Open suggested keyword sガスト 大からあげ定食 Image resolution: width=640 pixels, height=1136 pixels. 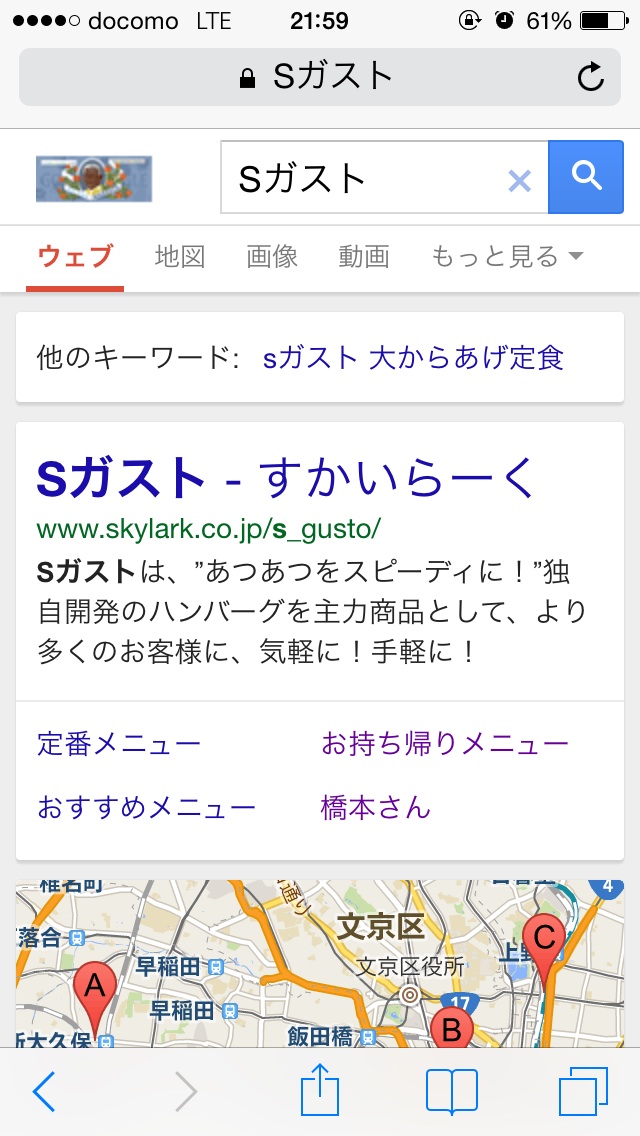[x=413, y=357]
